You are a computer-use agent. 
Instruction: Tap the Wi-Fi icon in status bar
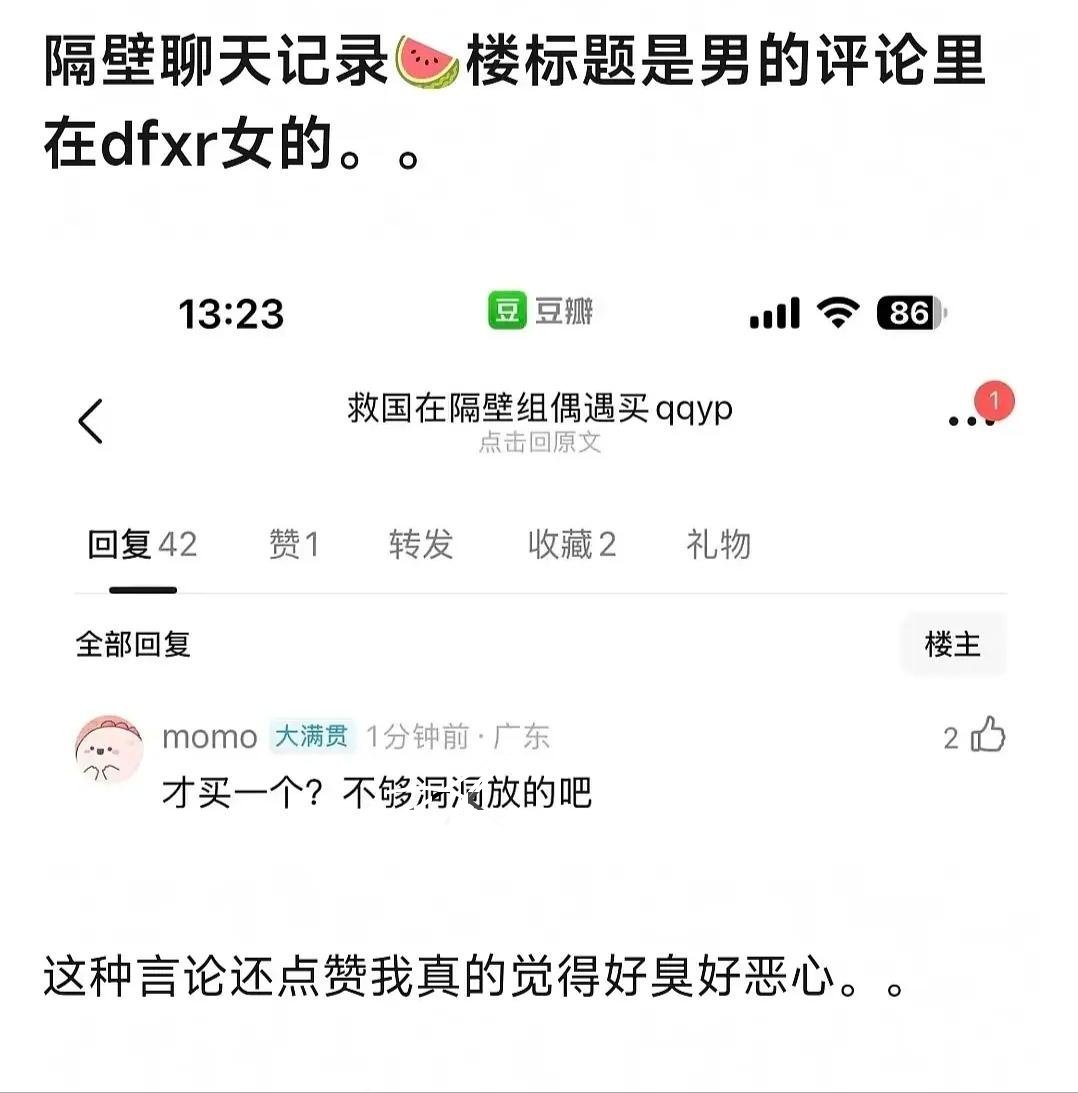click(840, 313)
